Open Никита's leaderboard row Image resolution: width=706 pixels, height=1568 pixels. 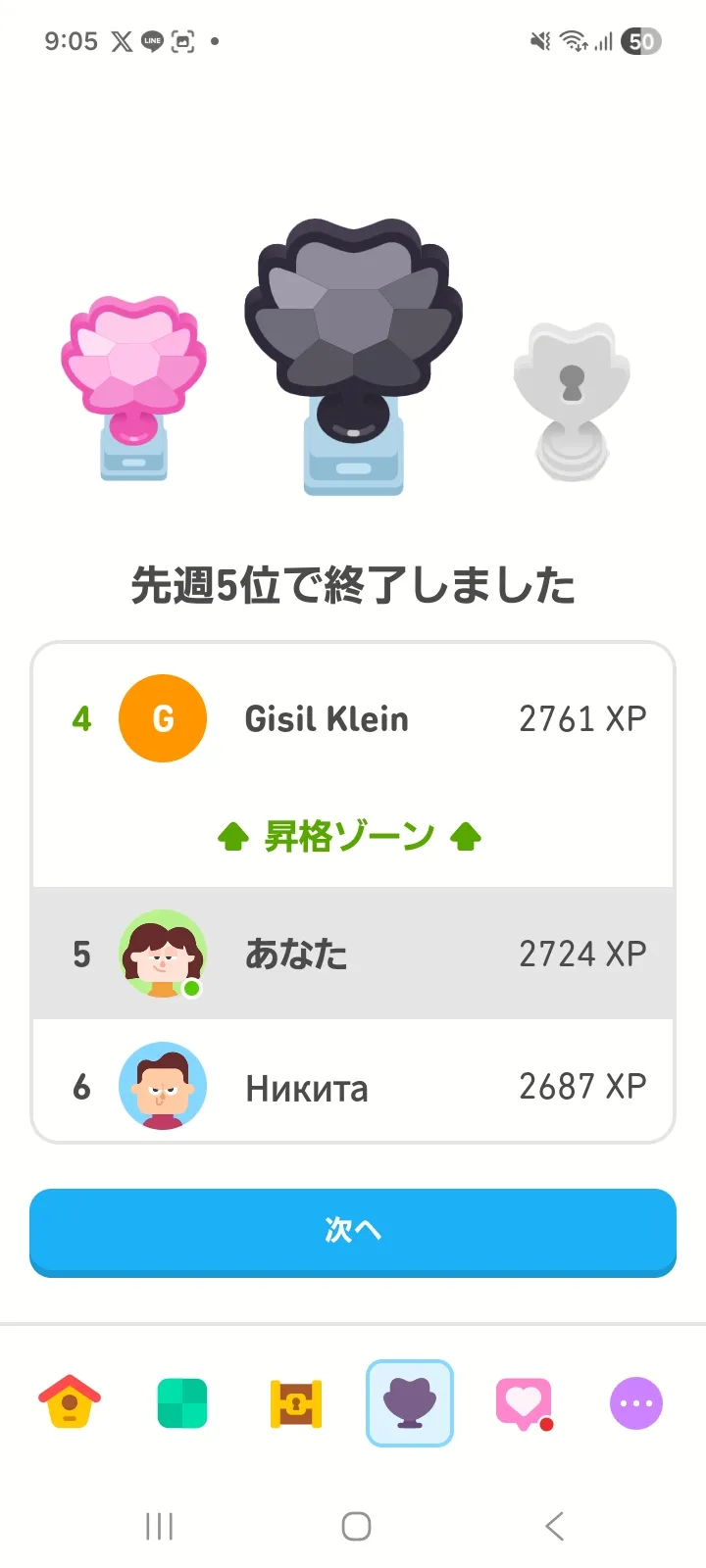353,1087
